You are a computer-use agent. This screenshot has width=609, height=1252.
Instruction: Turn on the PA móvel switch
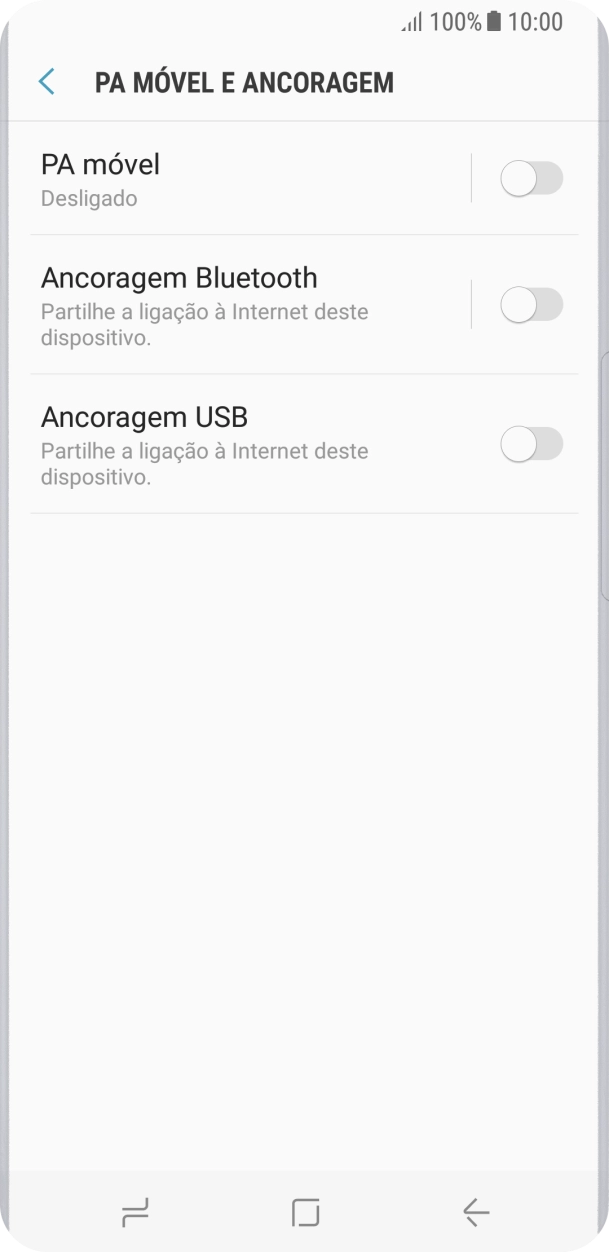coord(531,179)
